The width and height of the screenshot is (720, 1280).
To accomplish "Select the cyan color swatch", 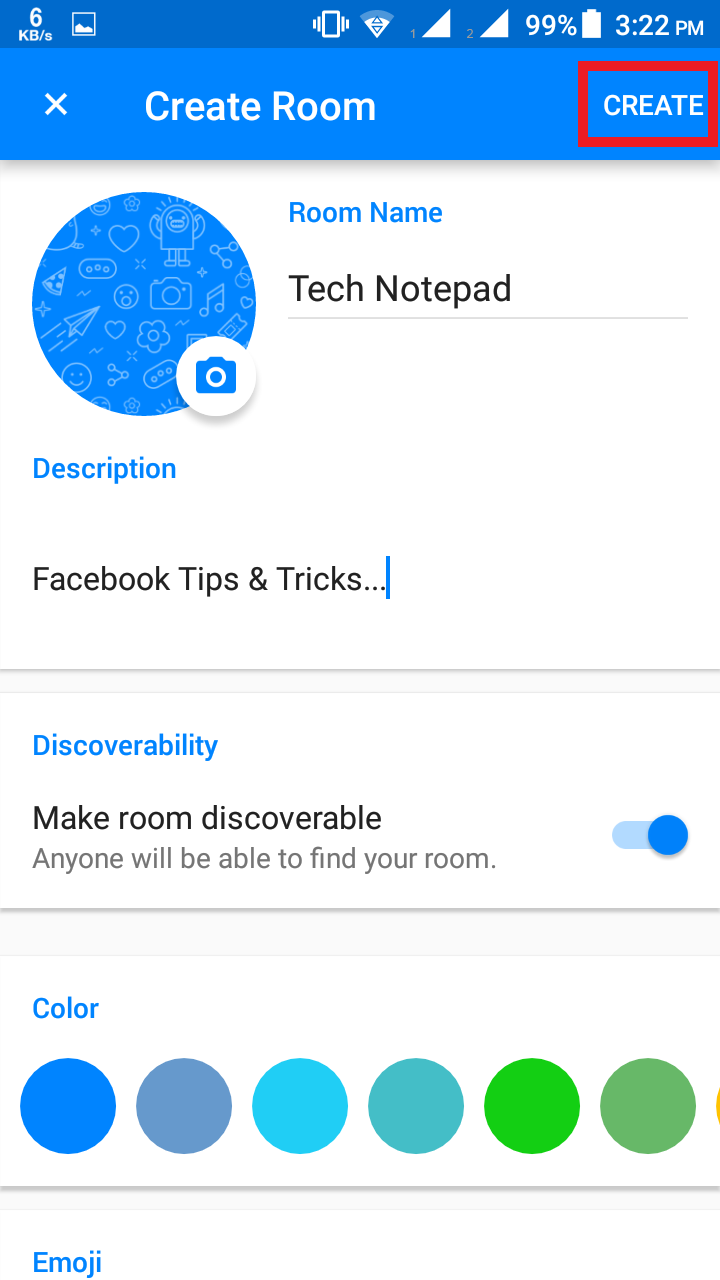I will click(x=300, y=1106).
